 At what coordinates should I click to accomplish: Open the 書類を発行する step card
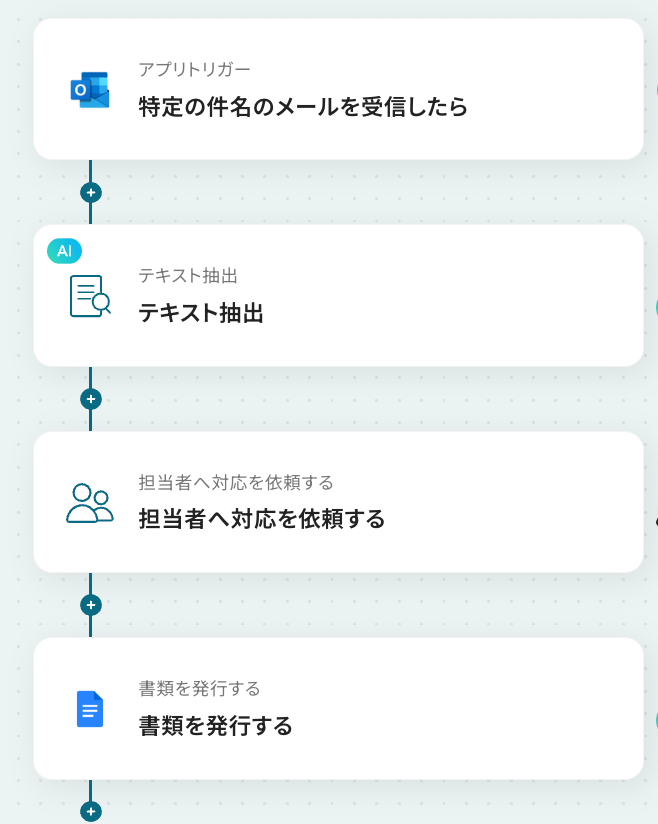338,709
